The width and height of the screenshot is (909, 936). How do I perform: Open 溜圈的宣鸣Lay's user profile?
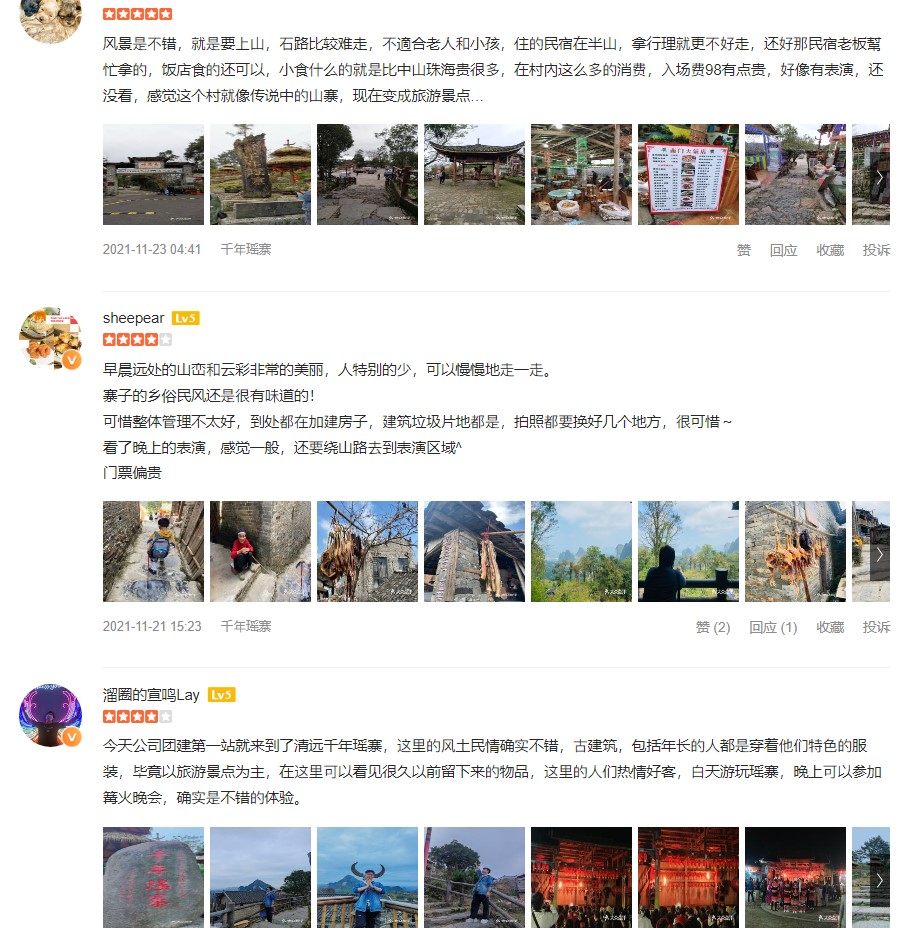click(152, 695)
